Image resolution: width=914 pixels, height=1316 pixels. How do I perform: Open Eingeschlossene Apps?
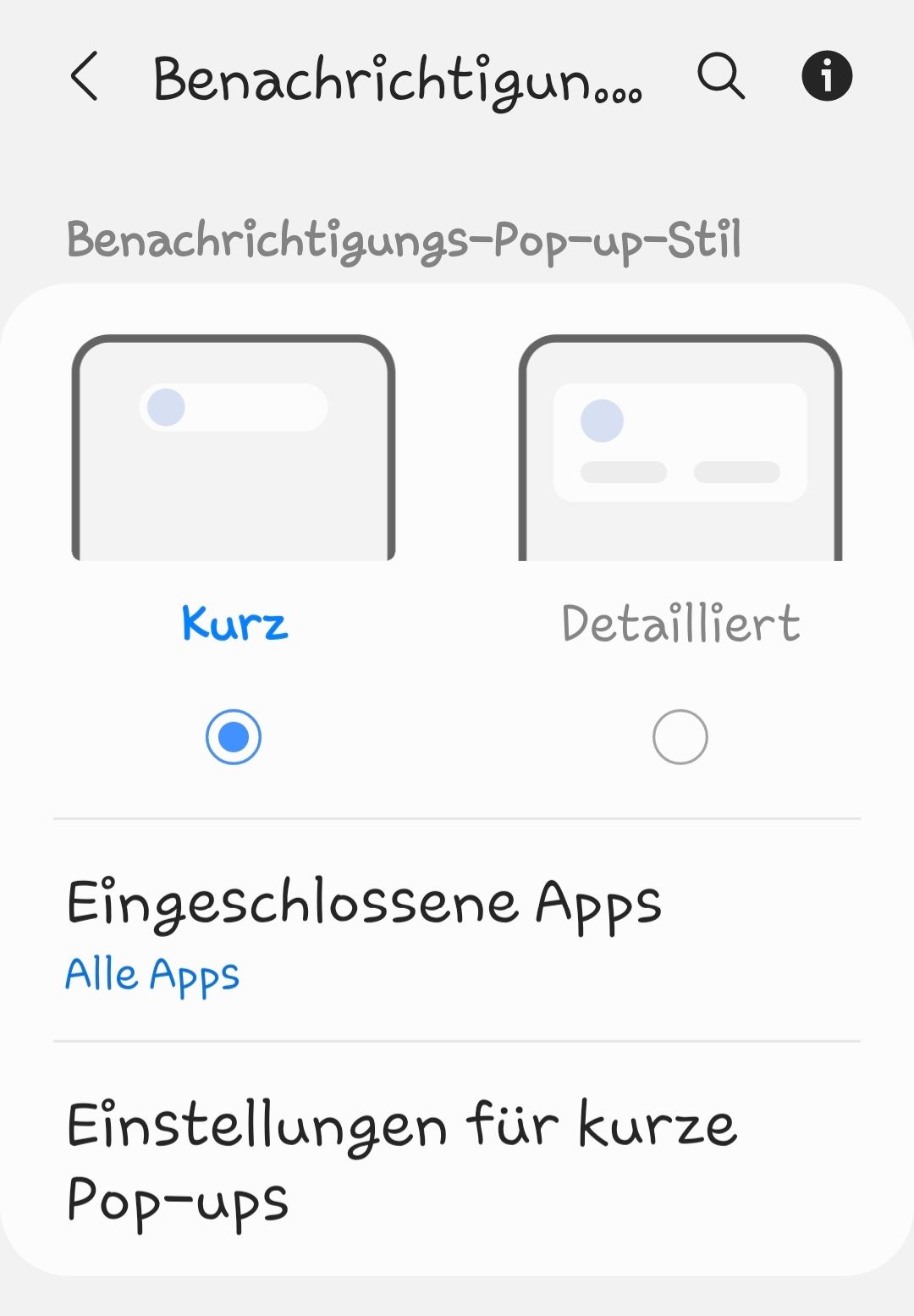(457, 931)
